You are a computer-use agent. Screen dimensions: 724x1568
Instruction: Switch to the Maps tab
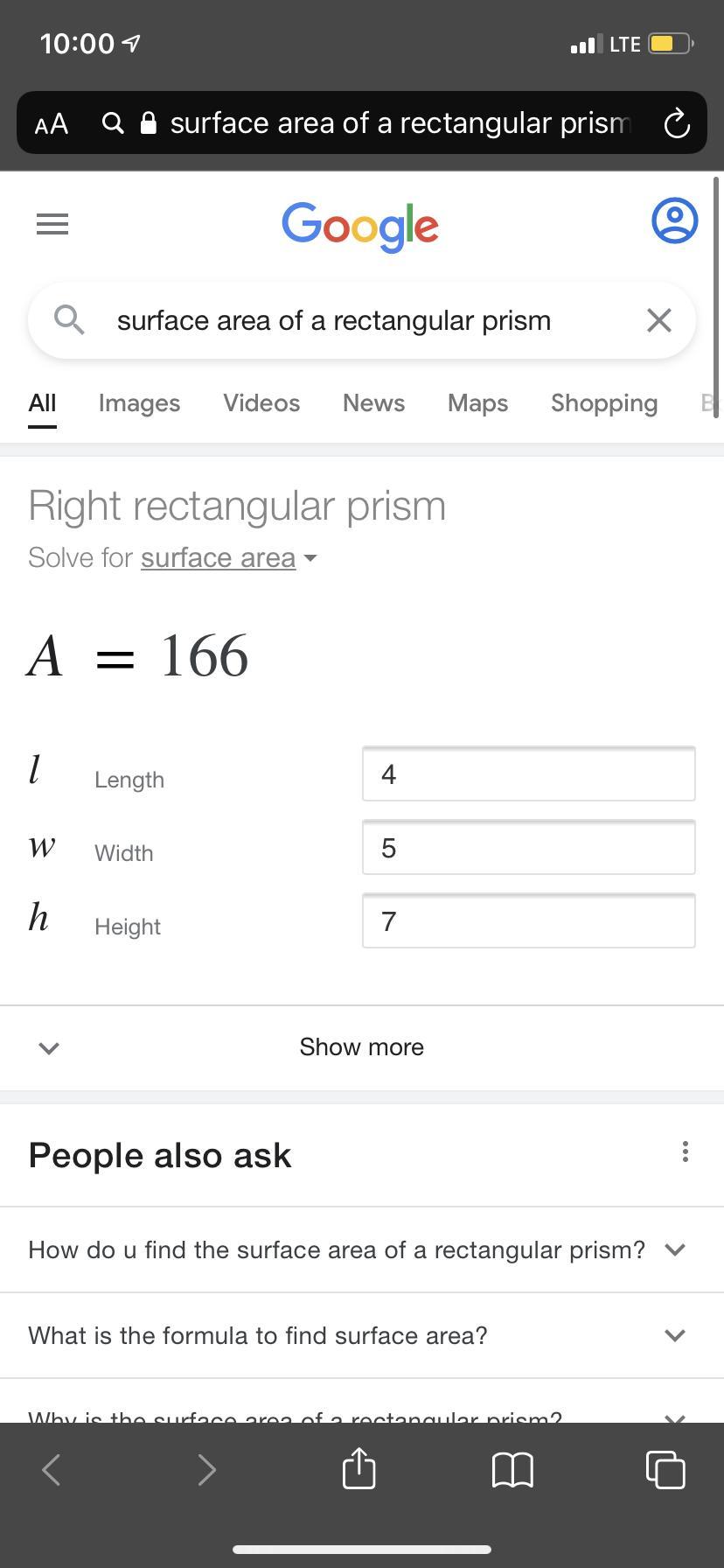point(477,403)
